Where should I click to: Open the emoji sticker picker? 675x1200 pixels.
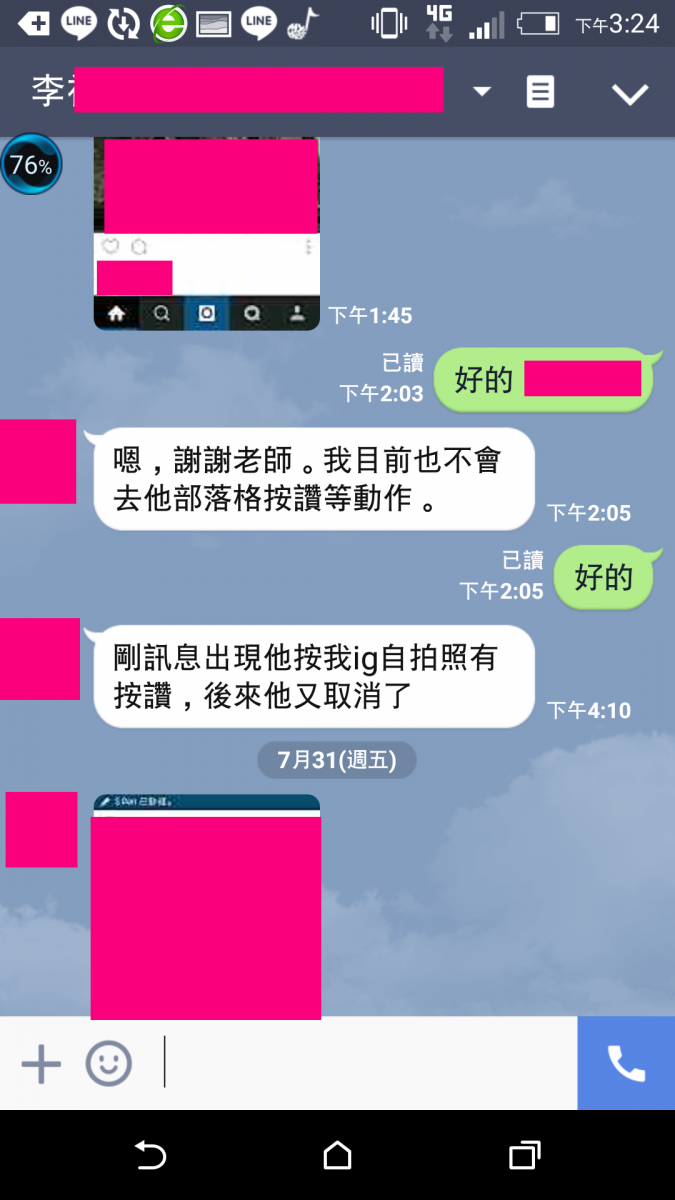point(108,1063)
